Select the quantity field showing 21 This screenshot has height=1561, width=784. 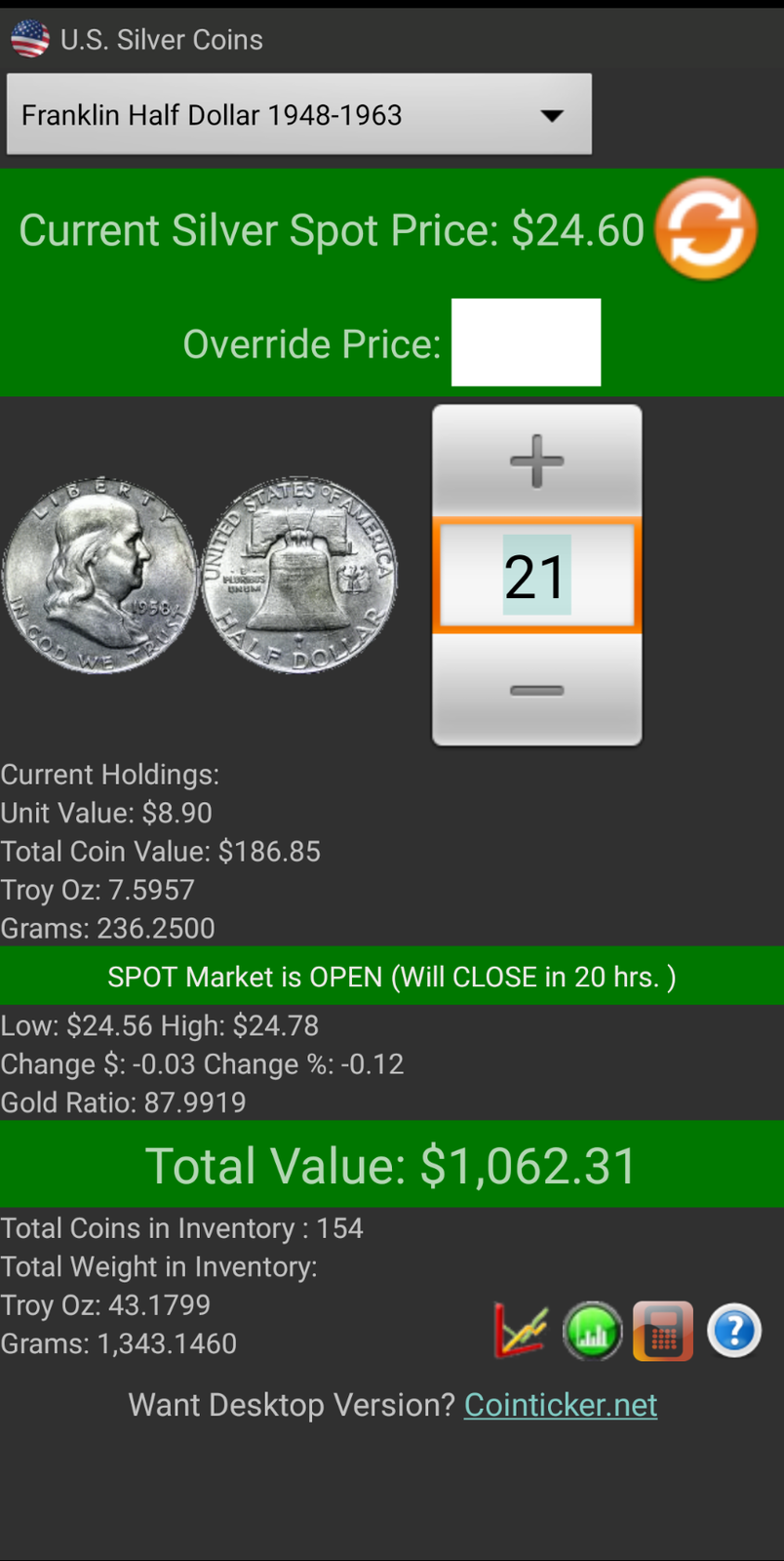click(x=537, y=576)
